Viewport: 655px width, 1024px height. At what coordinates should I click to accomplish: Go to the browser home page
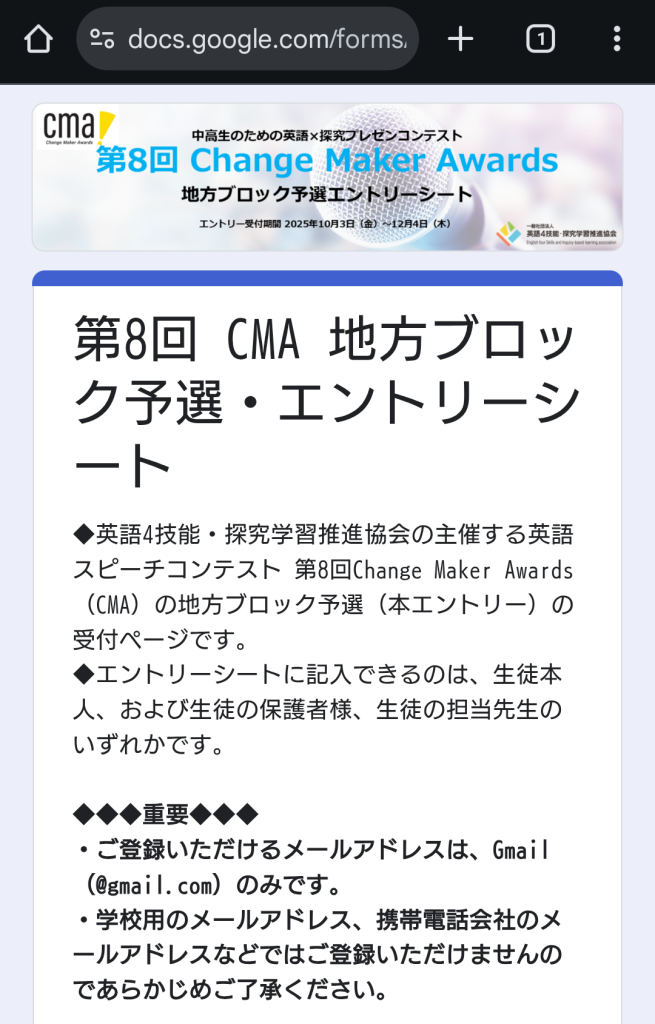pyautogui.click(x=38, y=39)
